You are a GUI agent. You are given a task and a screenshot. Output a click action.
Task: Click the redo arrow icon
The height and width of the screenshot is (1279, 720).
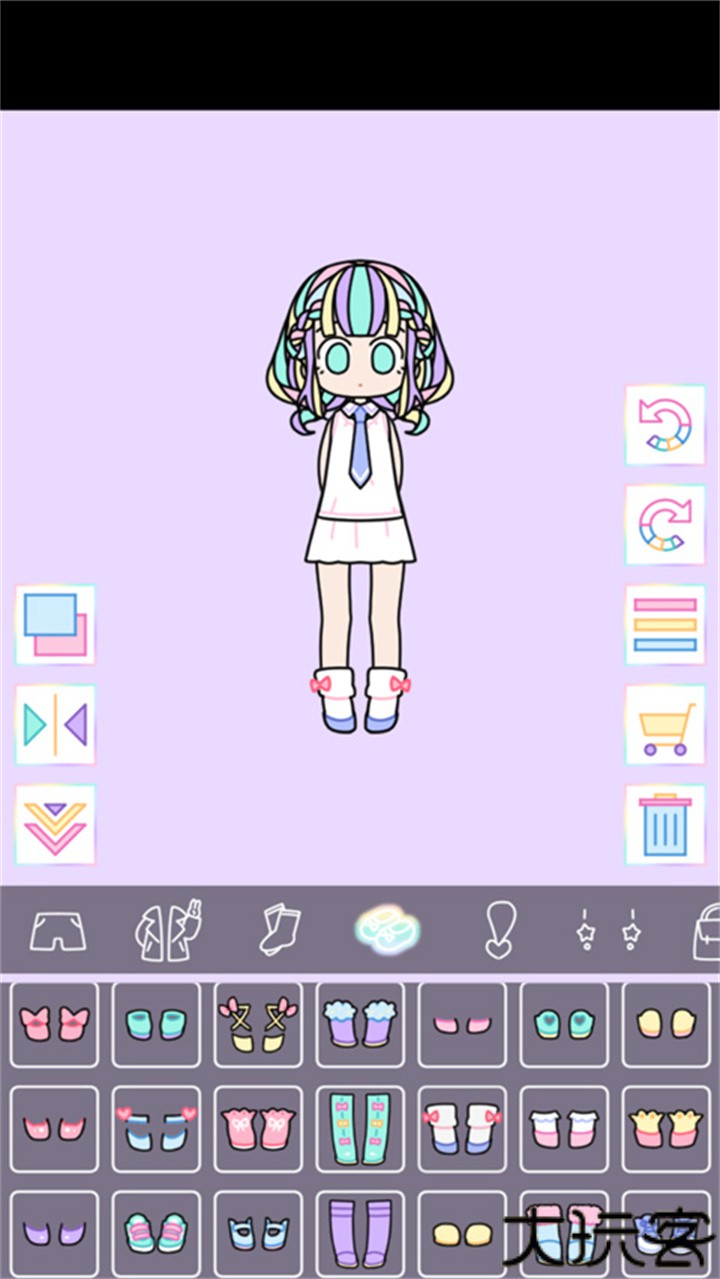pyautogui.click(x=664, y=526)
